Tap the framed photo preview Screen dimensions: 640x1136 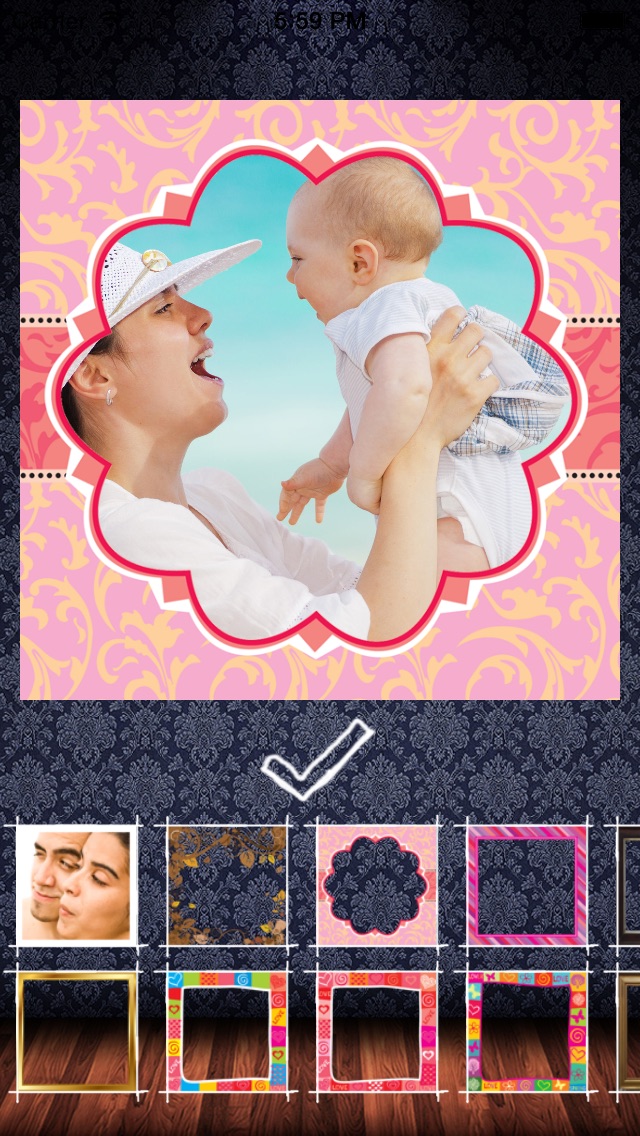(x=320, y=400)
